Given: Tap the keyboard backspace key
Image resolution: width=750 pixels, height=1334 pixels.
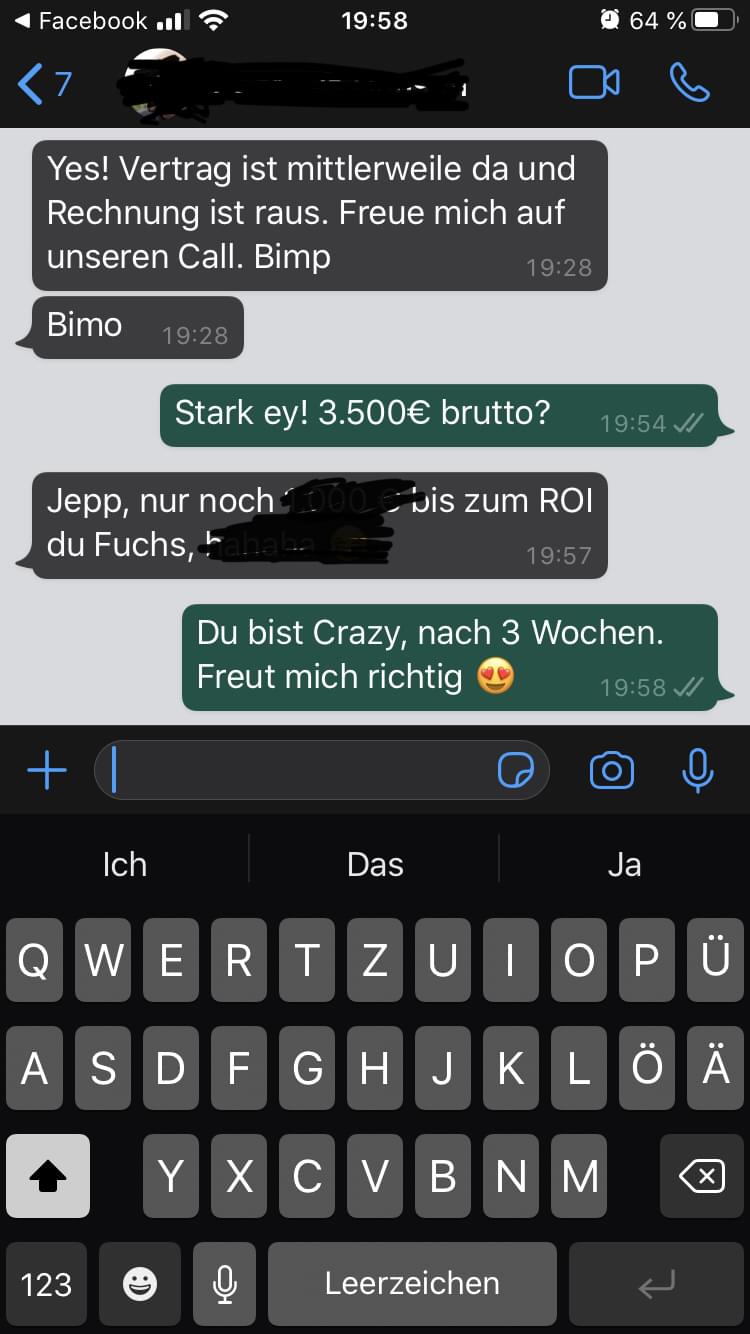Looking at the screenshot, I should [701, 1176].
